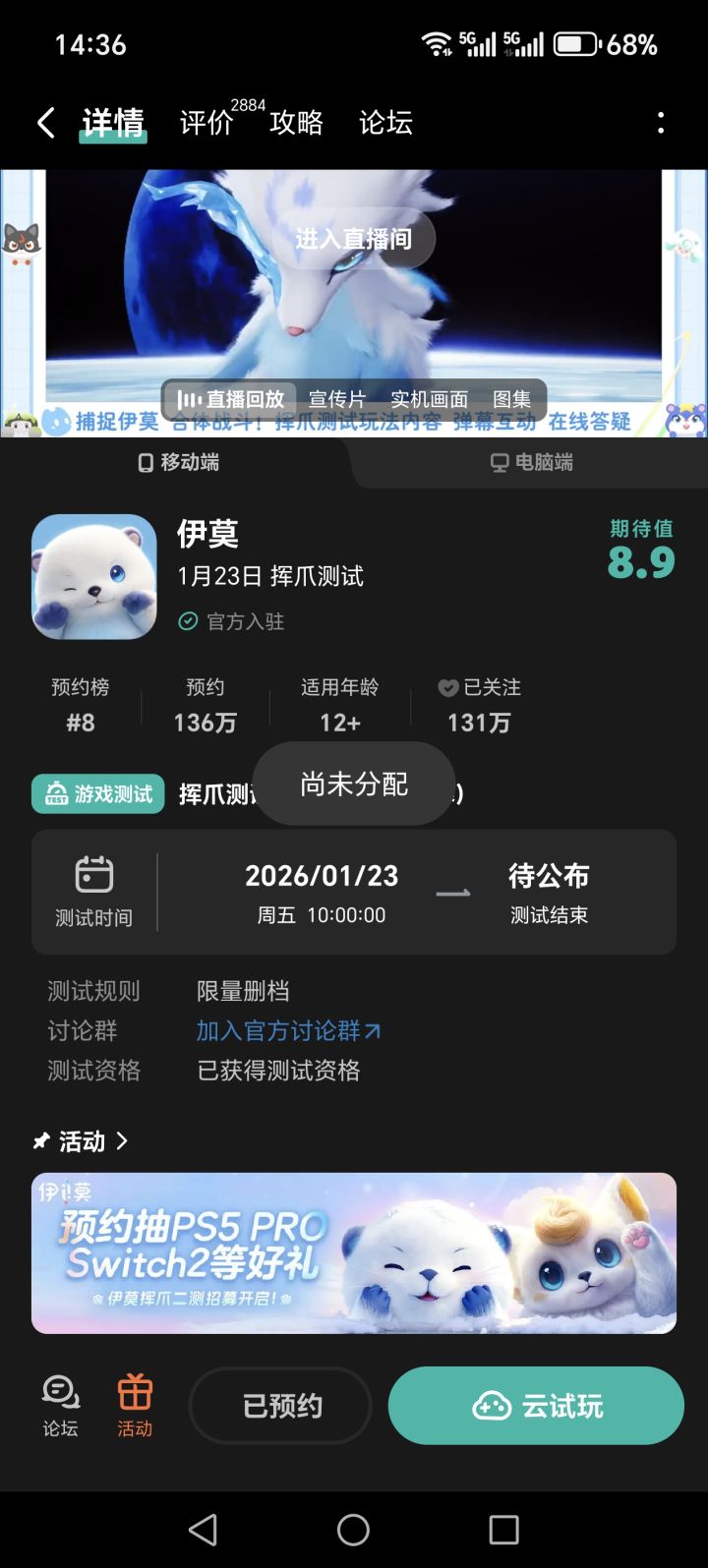Open the 宣传片 media tab
This screenshot has width=708, height=1568.
pos(337,400)
